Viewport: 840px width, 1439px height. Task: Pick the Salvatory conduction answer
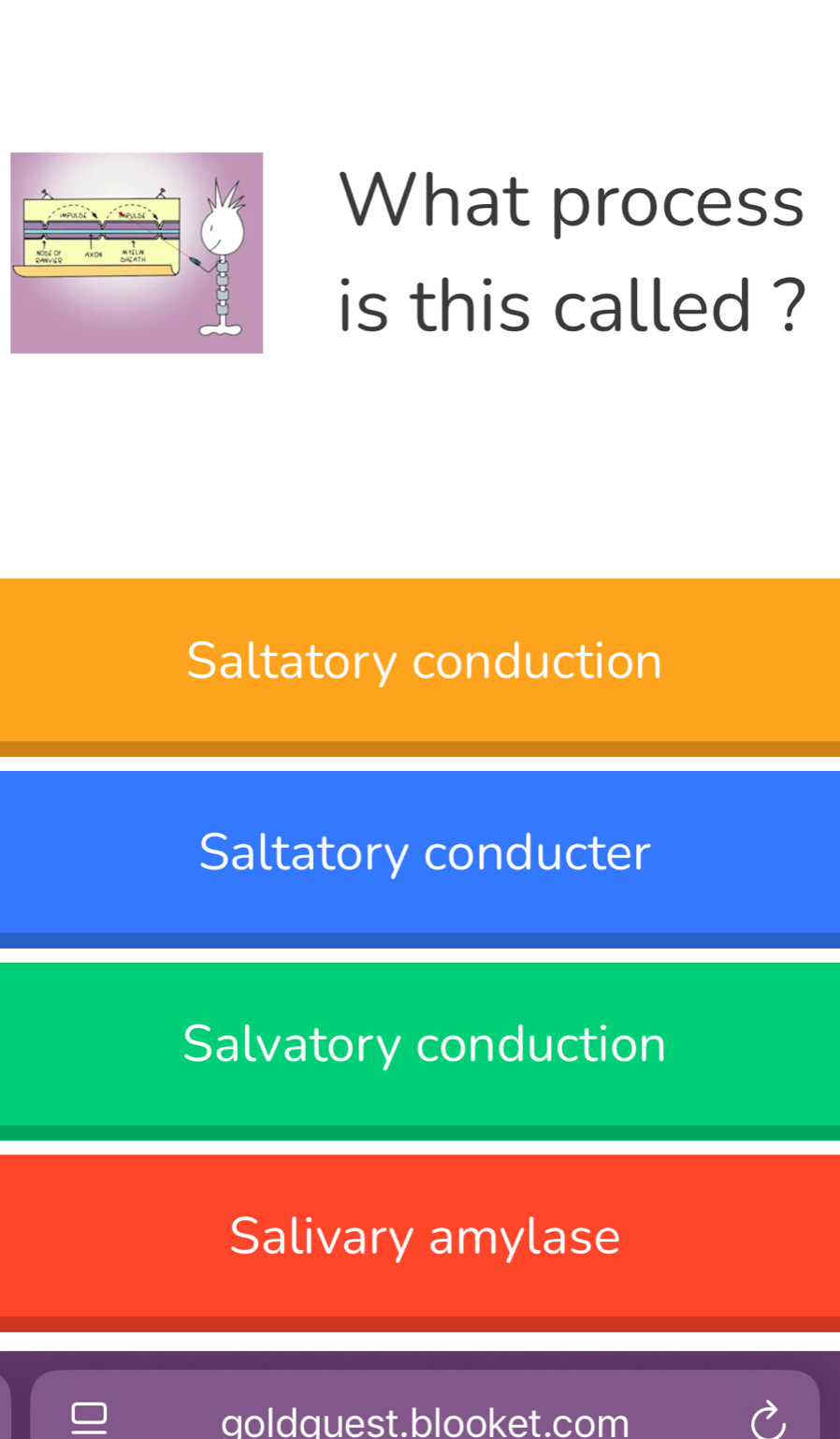click(x=420, y=1045)
